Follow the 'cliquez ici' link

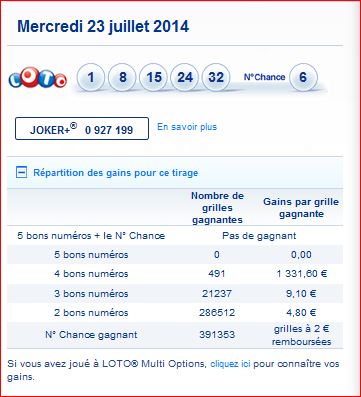point(230,364)
